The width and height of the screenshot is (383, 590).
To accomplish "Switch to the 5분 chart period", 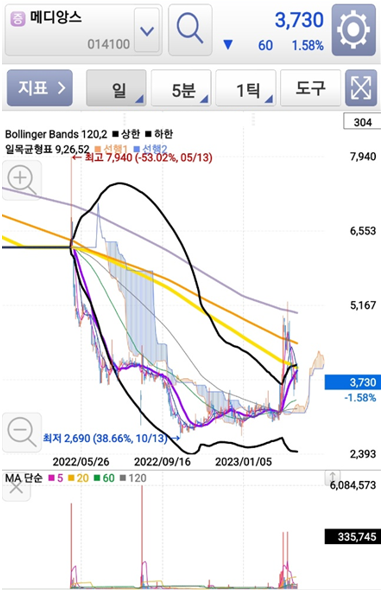I will (x=181, y=88).
